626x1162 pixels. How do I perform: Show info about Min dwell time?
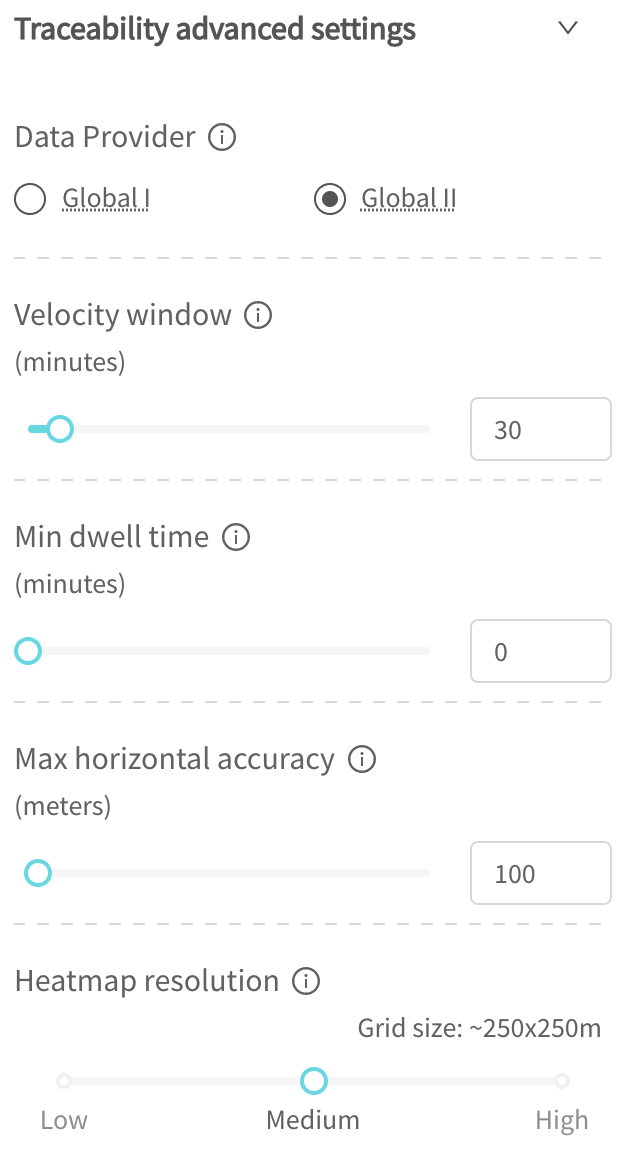pos(236,538)
